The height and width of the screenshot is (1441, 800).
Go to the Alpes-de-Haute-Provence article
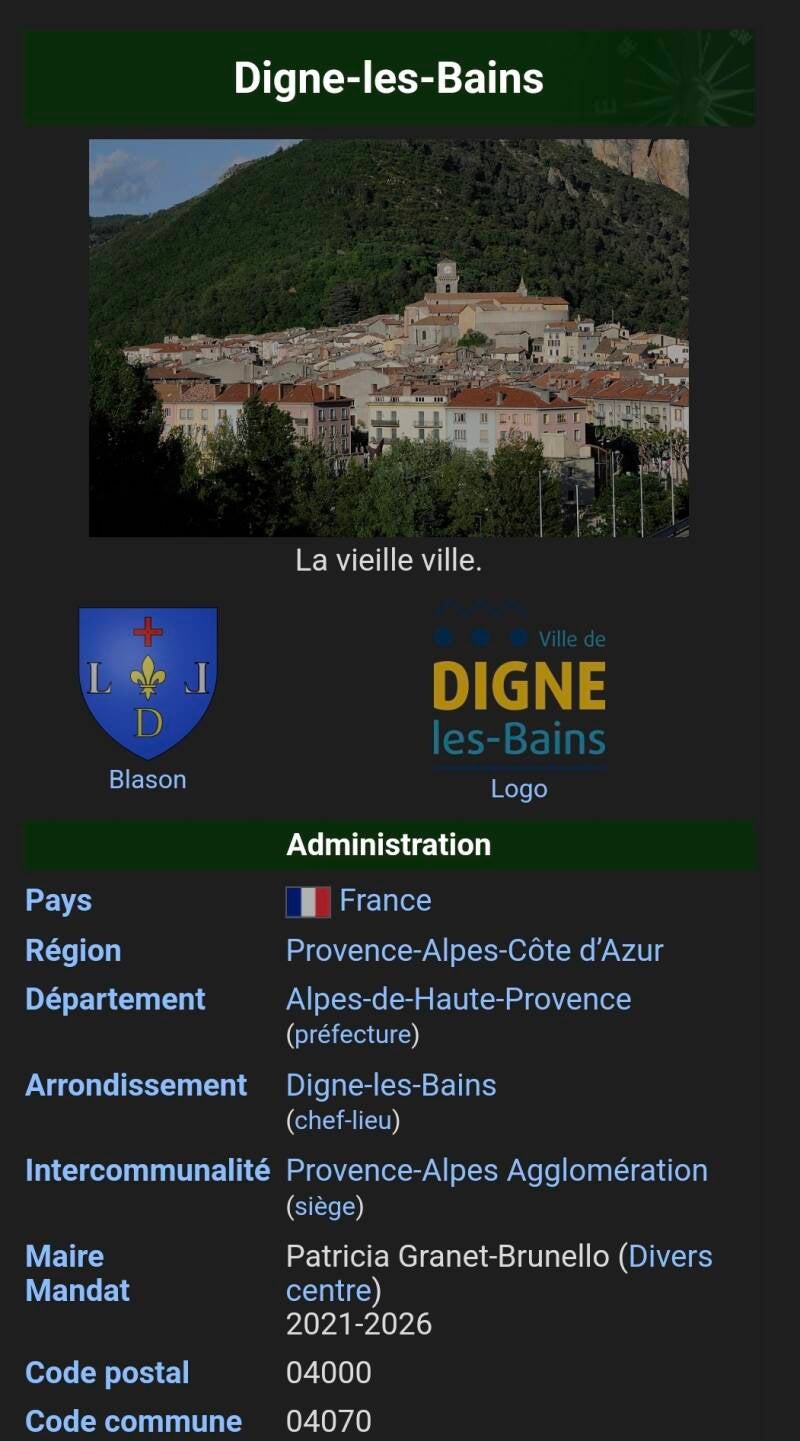458,999
